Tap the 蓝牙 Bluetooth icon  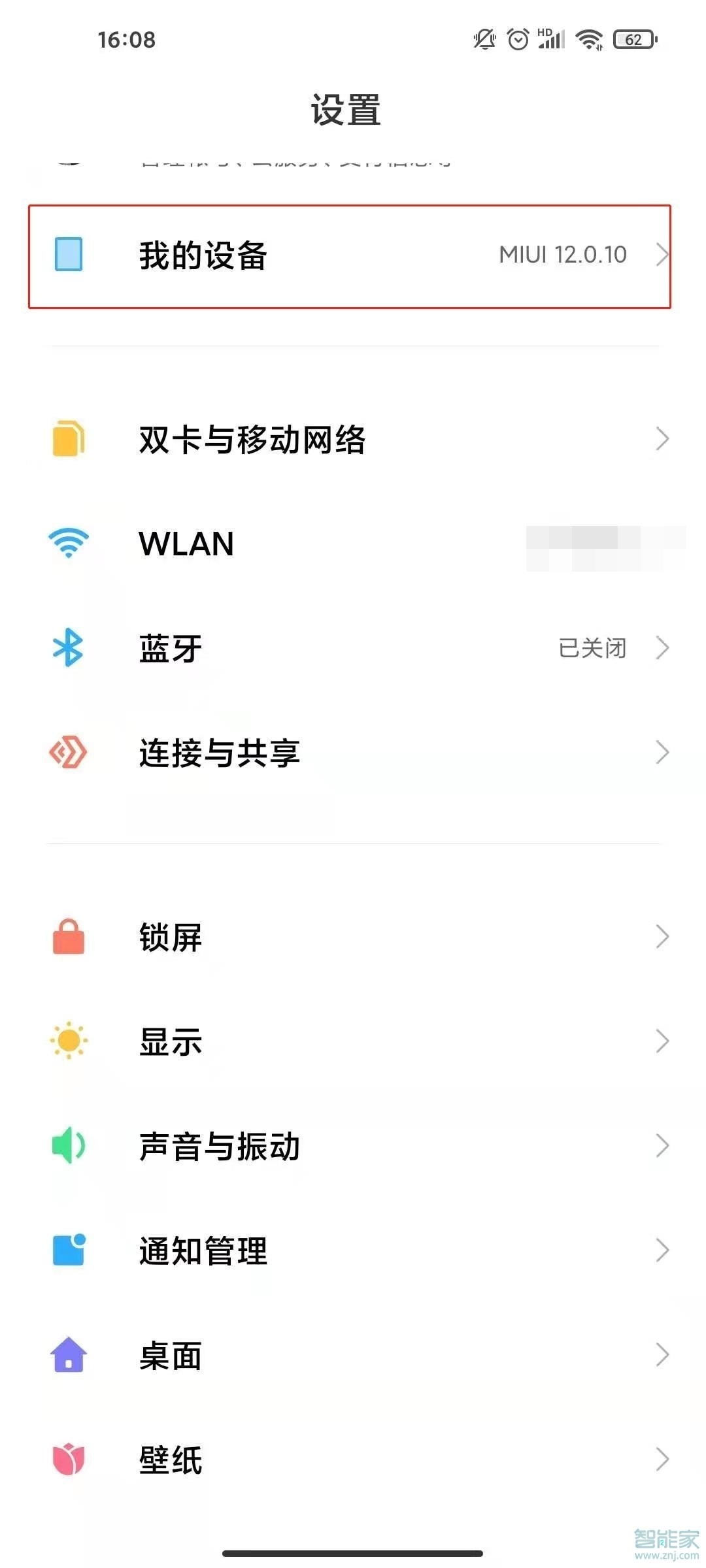[69, 648]
